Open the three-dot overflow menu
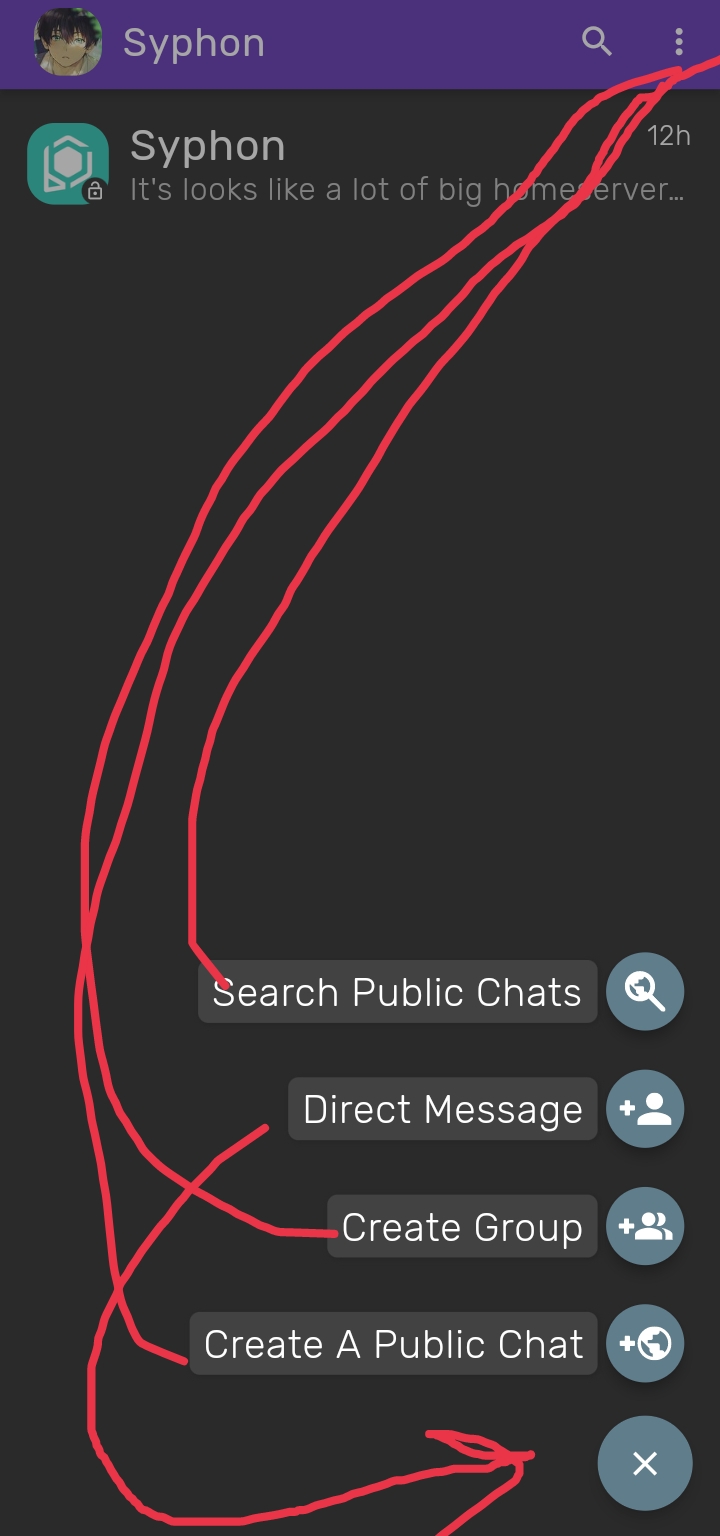The height and width of the screenshot is (1536, 720). [x=679, y=42]
